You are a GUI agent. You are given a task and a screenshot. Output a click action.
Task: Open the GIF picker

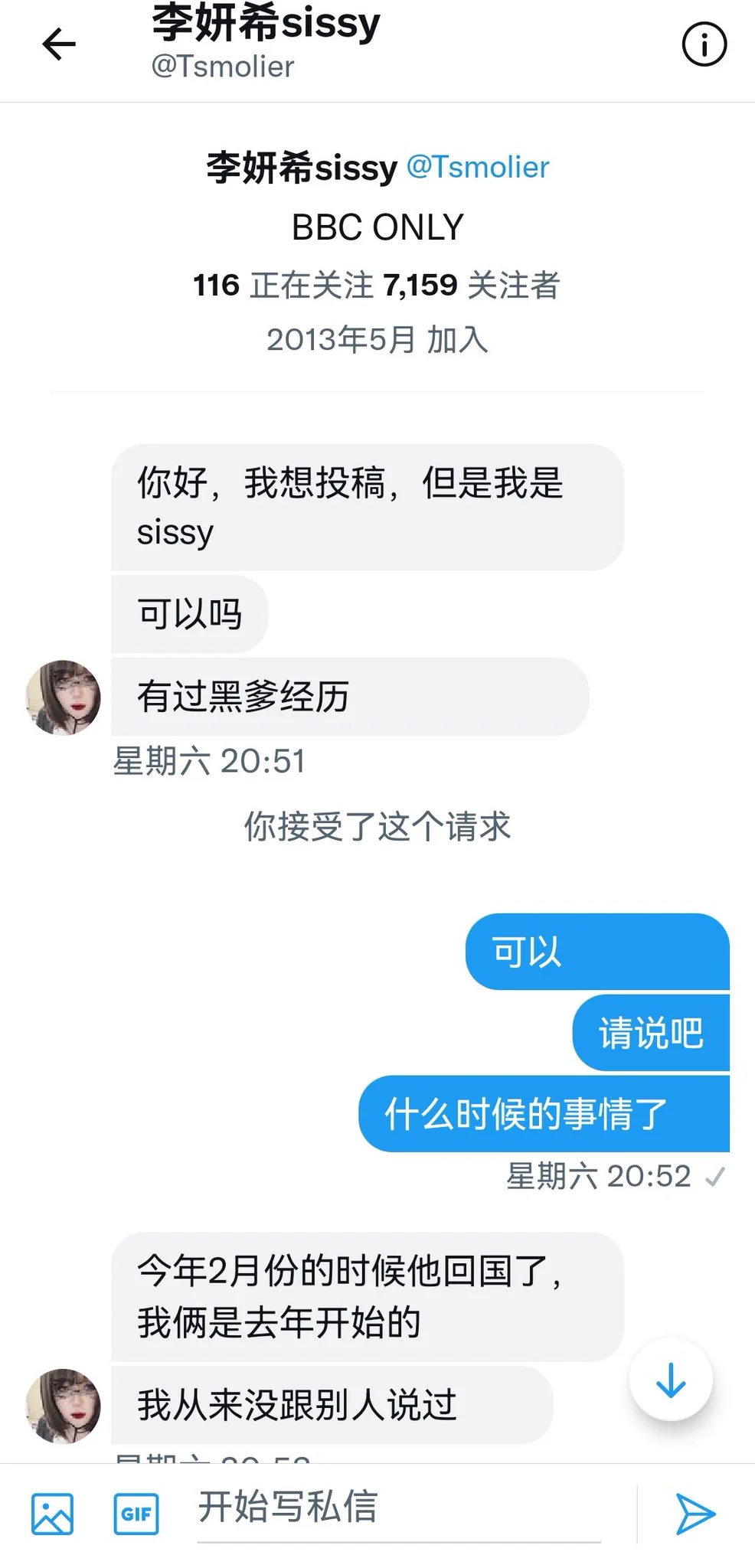coord(136,1514)
